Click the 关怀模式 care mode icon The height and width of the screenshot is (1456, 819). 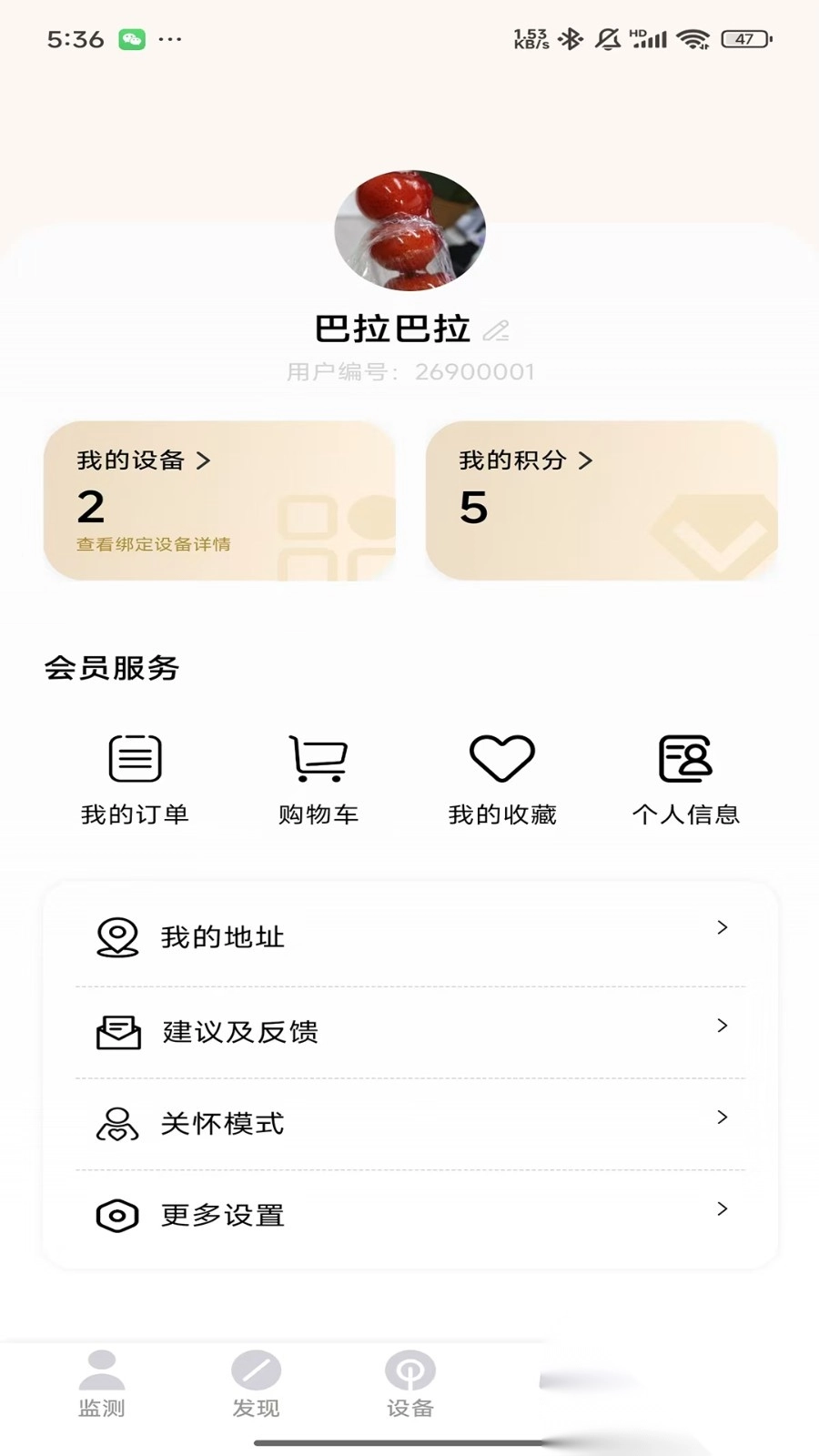click(116, 1122)
